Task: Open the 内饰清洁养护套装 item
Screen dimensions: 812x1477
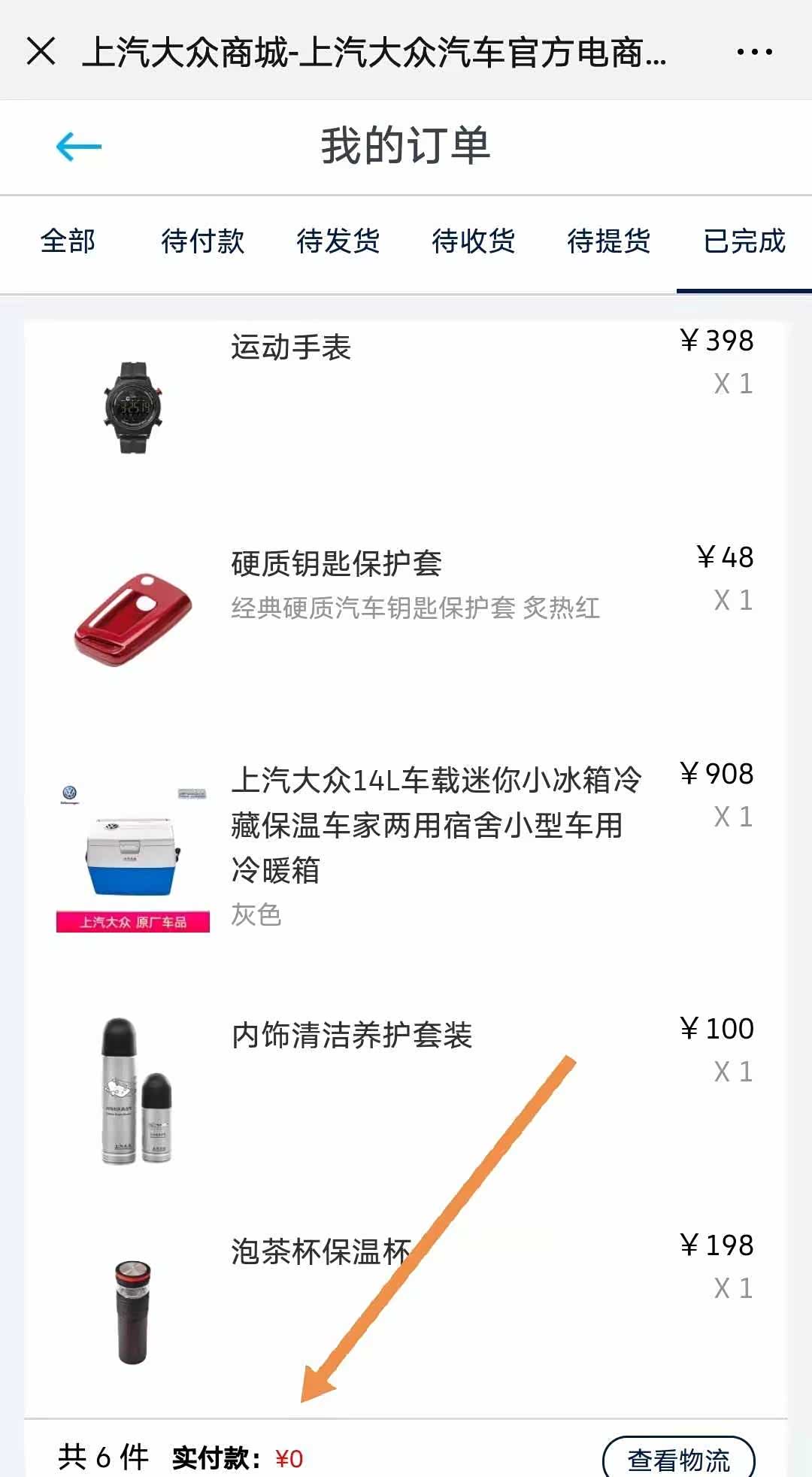Action: (352, 1036)
